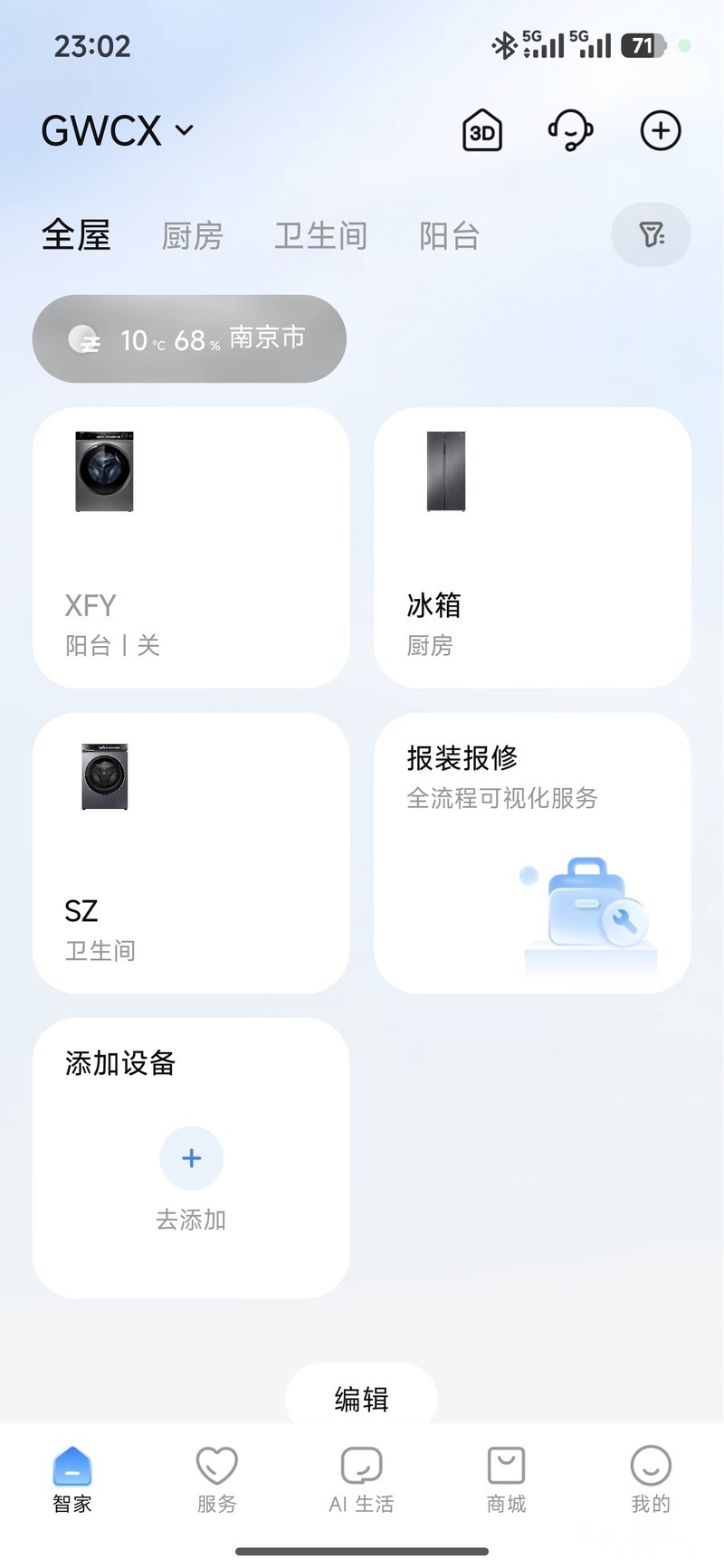Open the GWCX home selector dropdown
Image resolution: width=724 pixels, height=1568 pixels.
tap(118, 131)
